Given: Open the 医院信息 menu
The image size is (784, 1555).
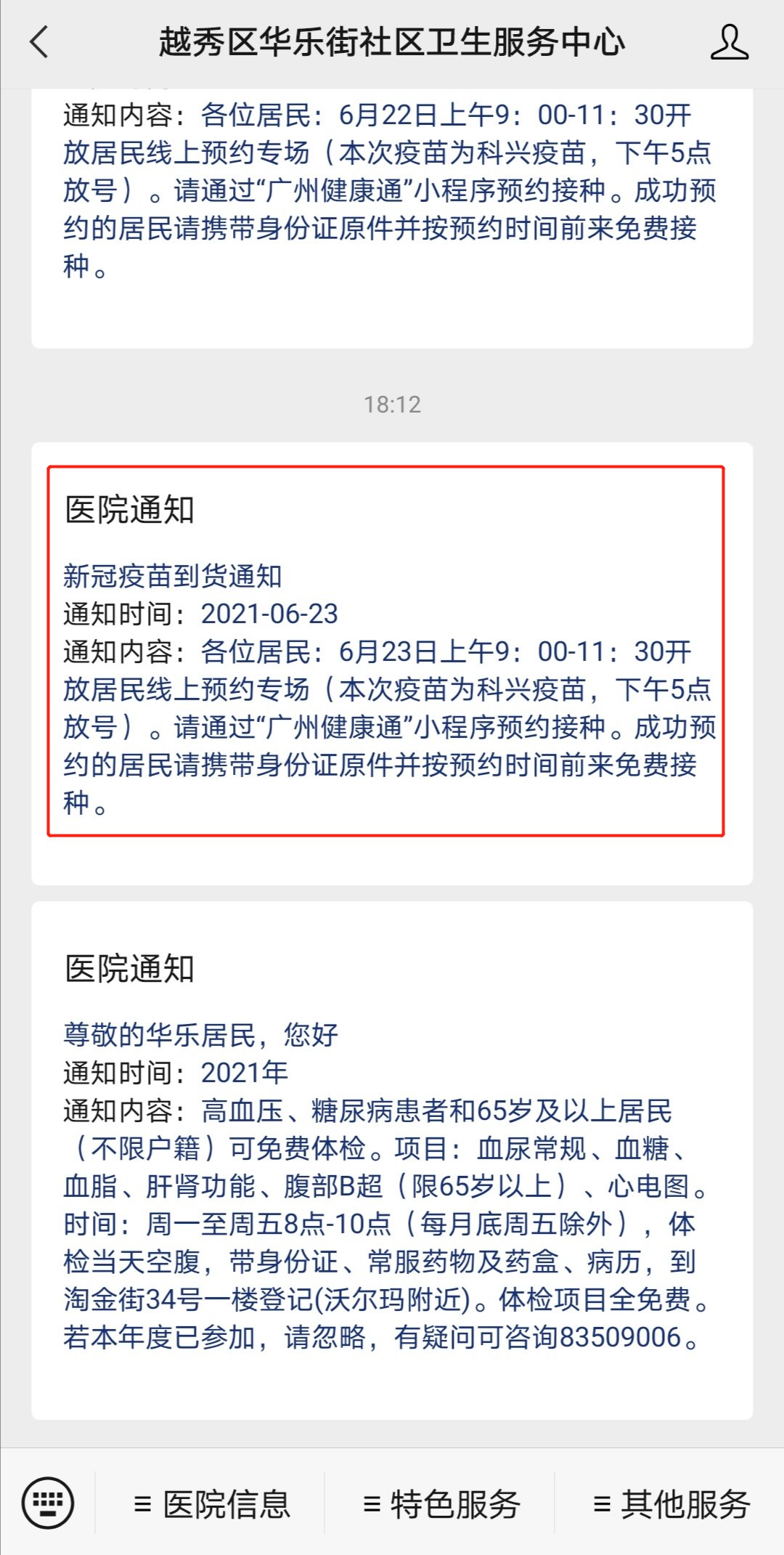Looking at the screenshot, I should (212, 1503).
